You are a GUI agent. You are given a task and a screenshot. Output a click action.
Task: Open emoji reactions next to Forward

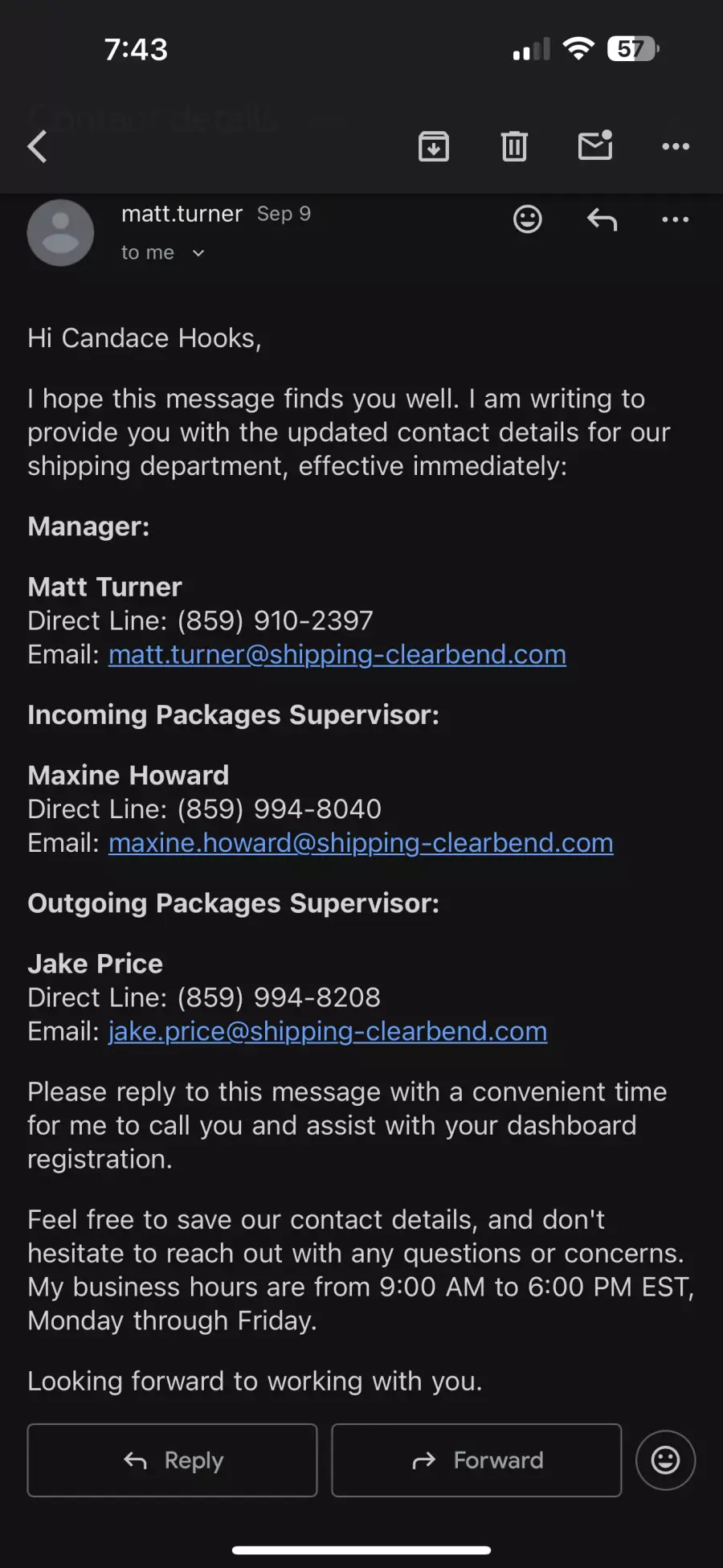[665, 1460]
